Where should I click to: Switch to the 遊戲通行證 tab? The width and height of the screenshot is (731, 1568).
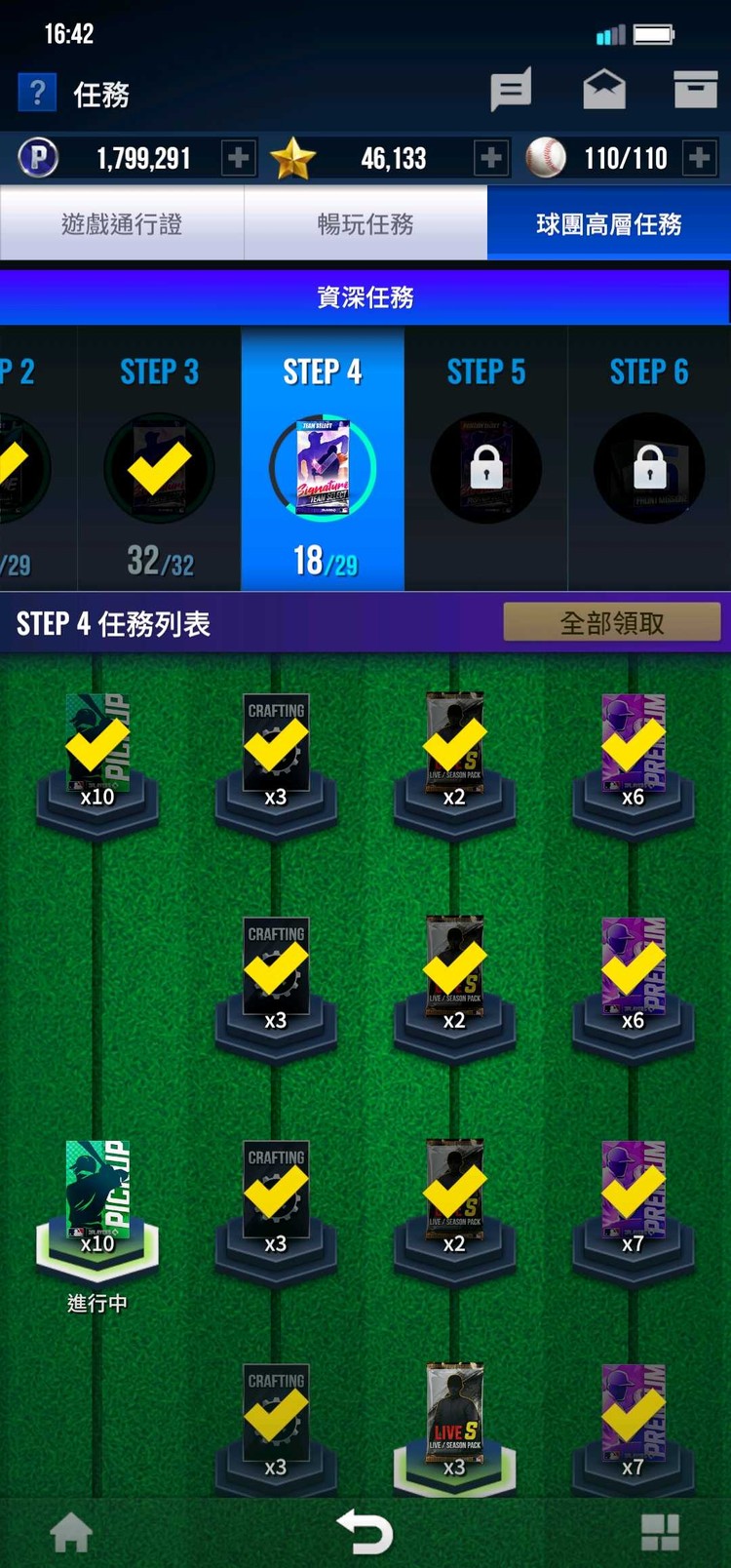(122, 224)
